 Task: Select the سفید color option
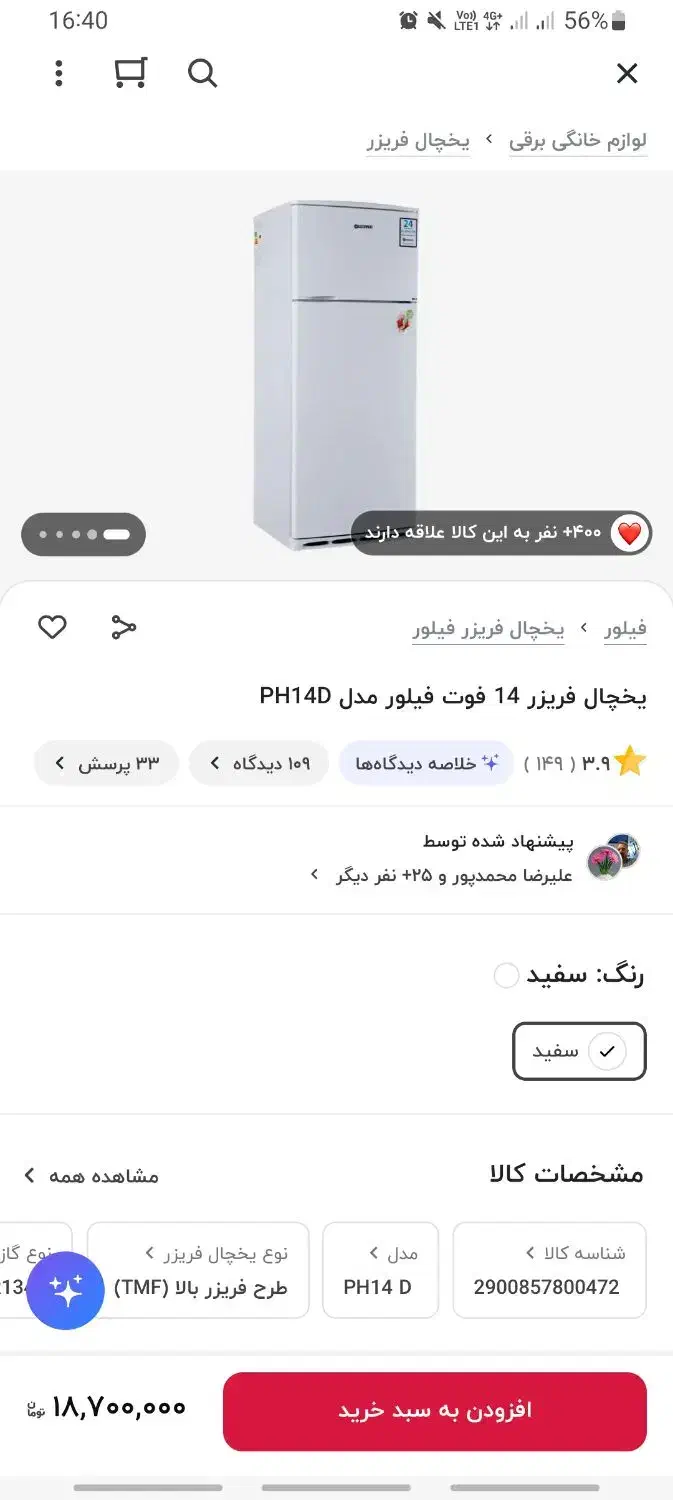[x=579, y=1051]
